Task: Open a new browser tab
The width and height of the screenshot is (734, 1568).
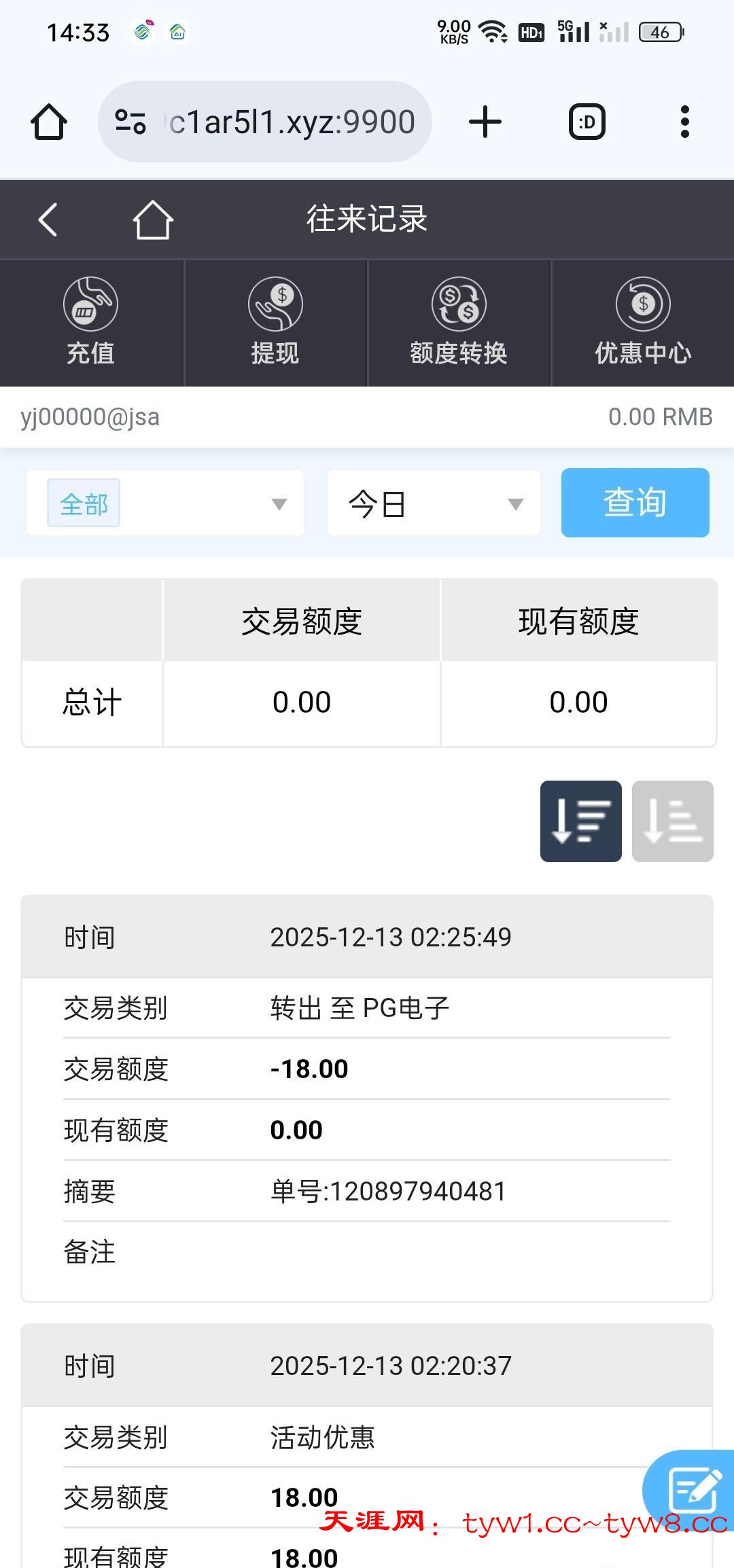Action: [485, 122]
